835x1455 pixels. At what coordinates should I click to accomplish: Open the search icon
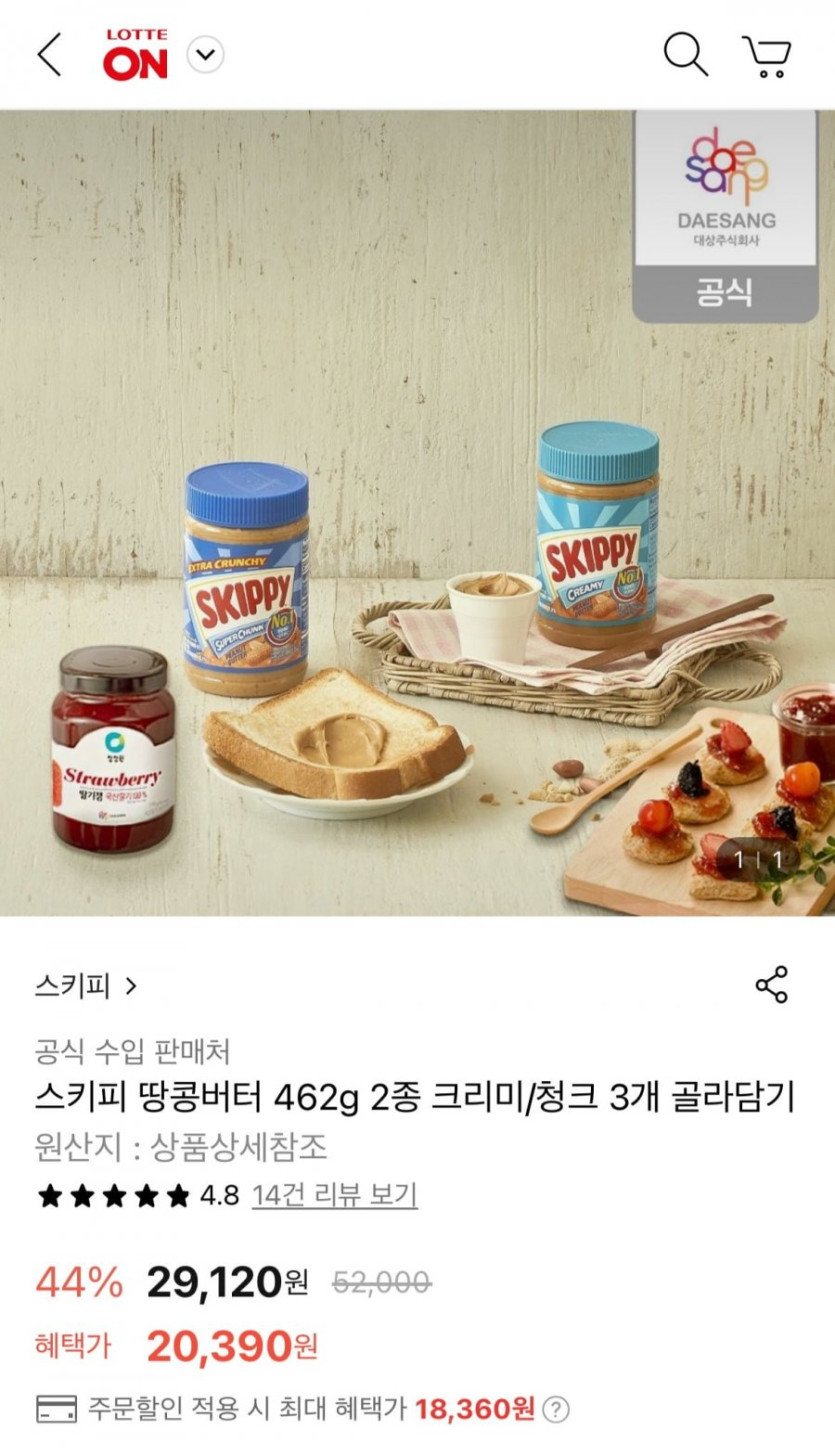point(685,54)
